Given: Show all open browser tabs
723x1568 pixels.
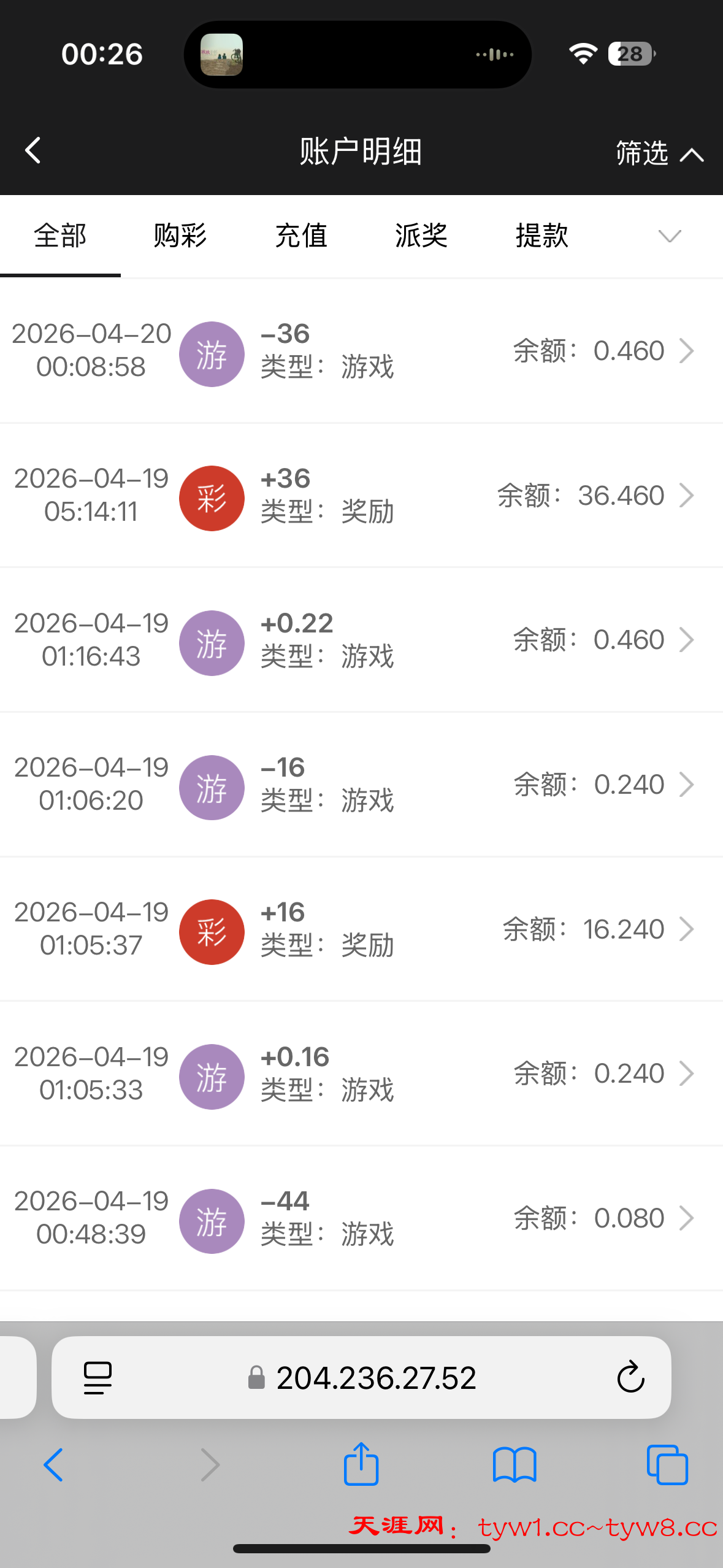Looking at the screenshot, I should (667, 1465).
